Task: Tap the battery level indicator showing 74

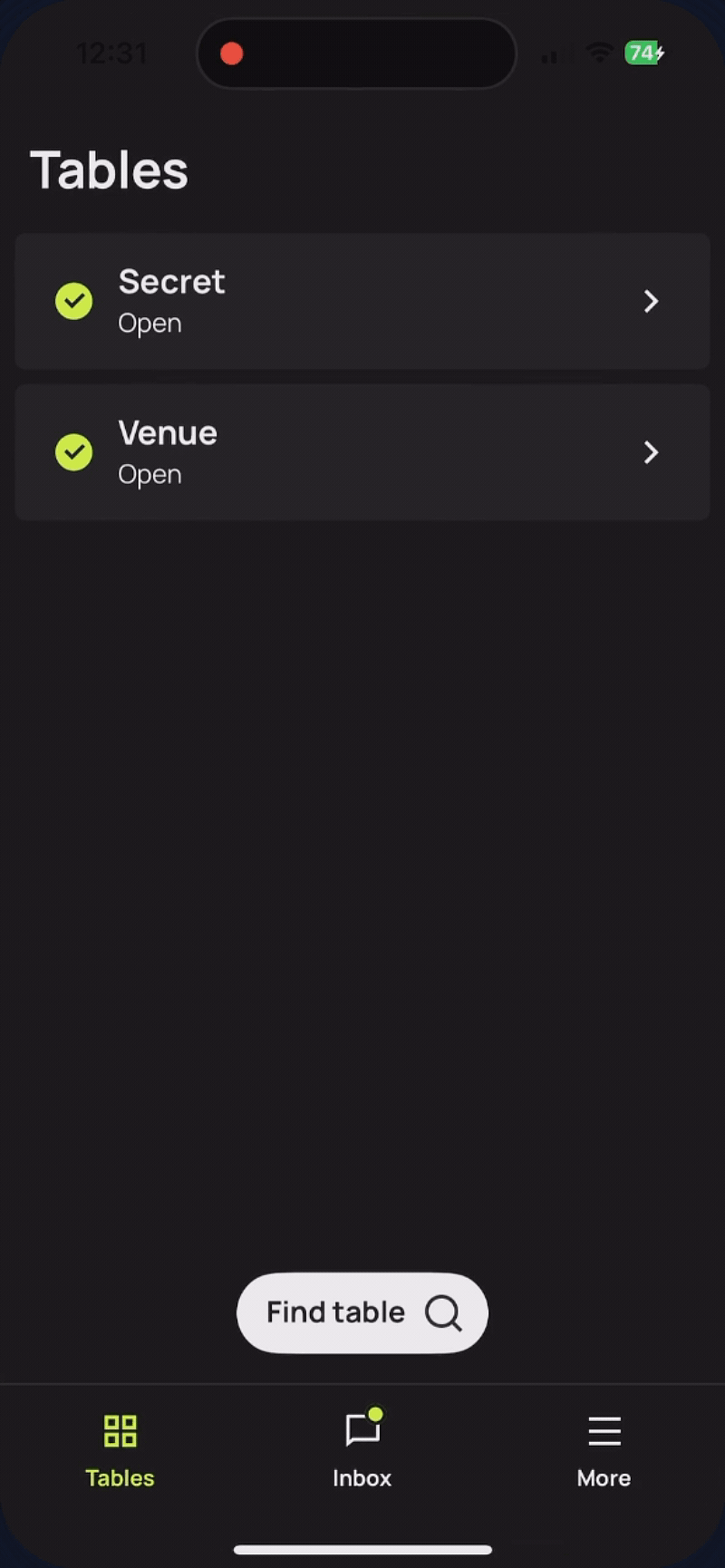Action: point(642,53)
